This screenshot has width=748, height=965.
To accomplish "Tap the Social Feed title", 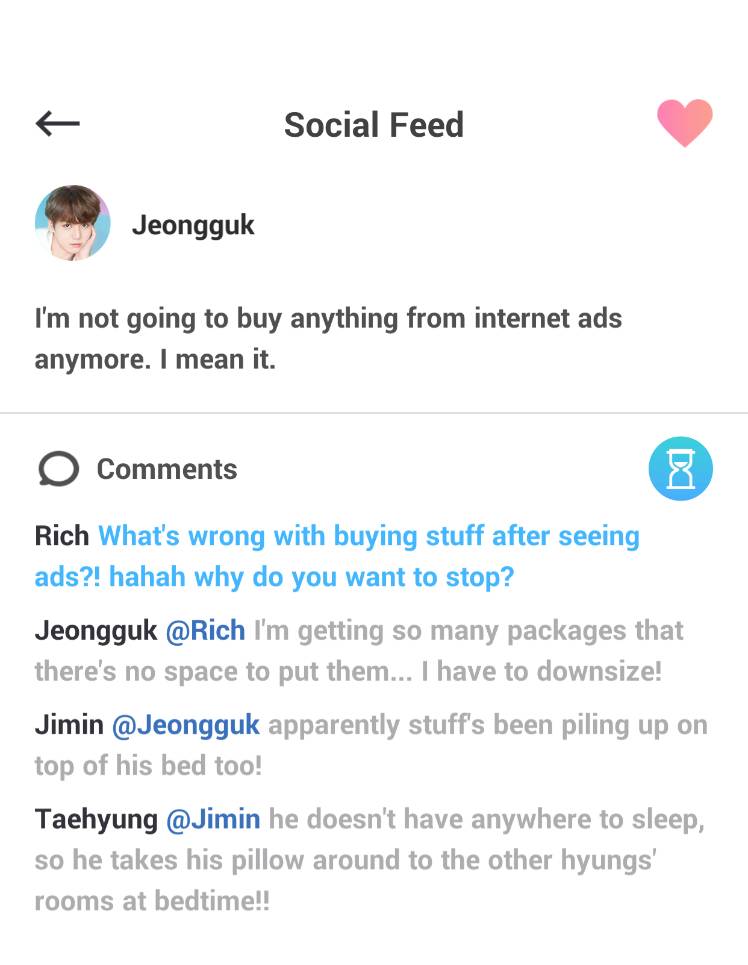I will pyautogui.click(x=374, y=124).
